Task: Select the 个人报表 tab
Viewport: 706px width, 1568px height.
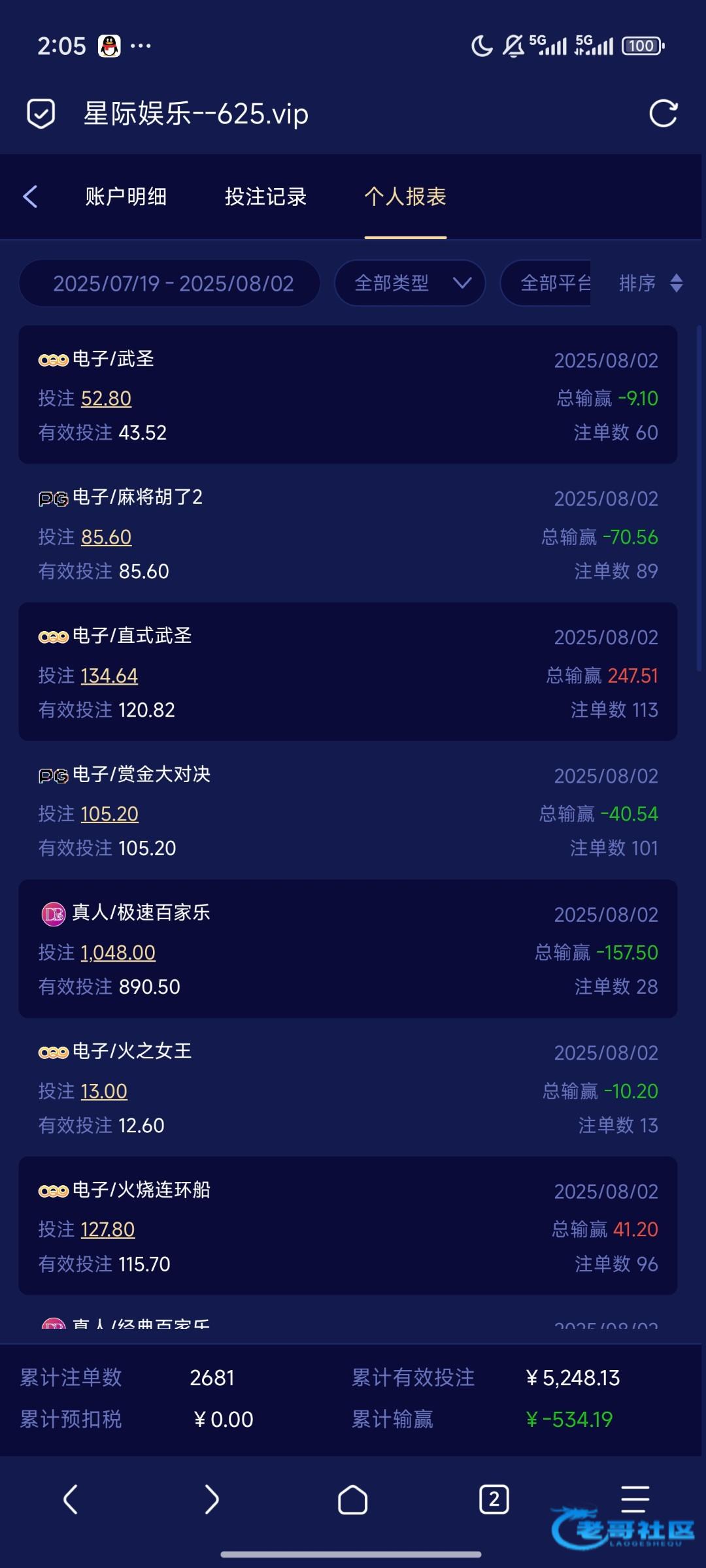Action: [405, 197]
